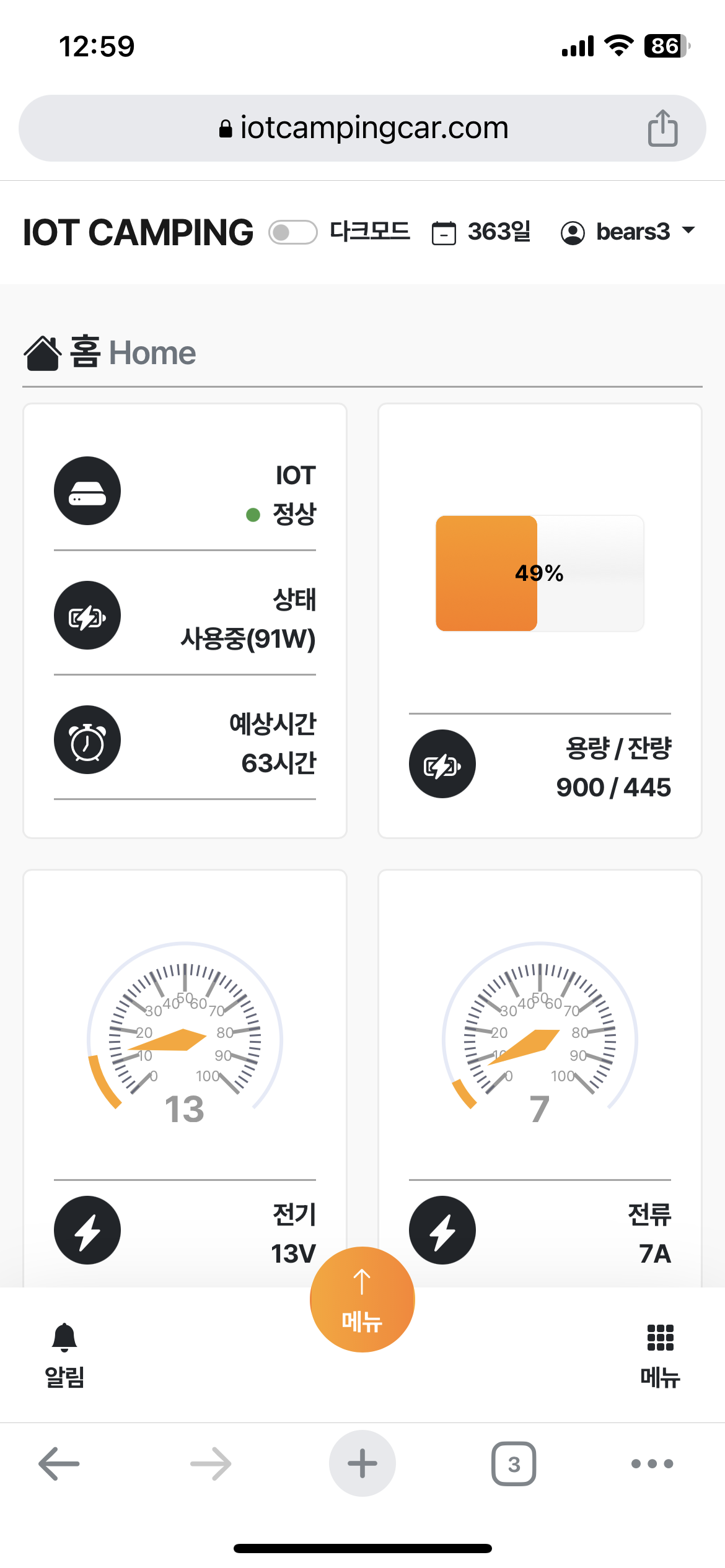Open the orange 메뉴 floating button
This screenshot has width=725, height=1568.
[x=362, y=1299]
